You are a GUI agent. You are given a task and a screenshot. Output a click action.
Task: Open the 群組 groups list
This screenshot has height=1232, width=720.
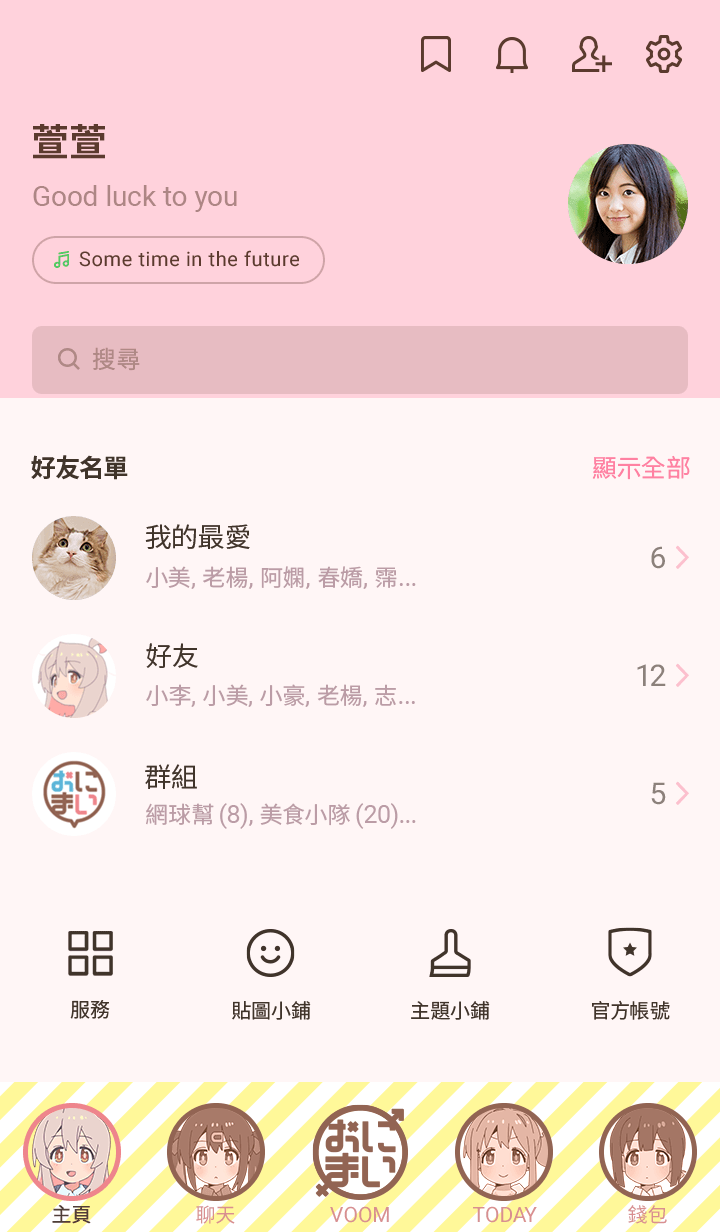click(x=360, y=795)
